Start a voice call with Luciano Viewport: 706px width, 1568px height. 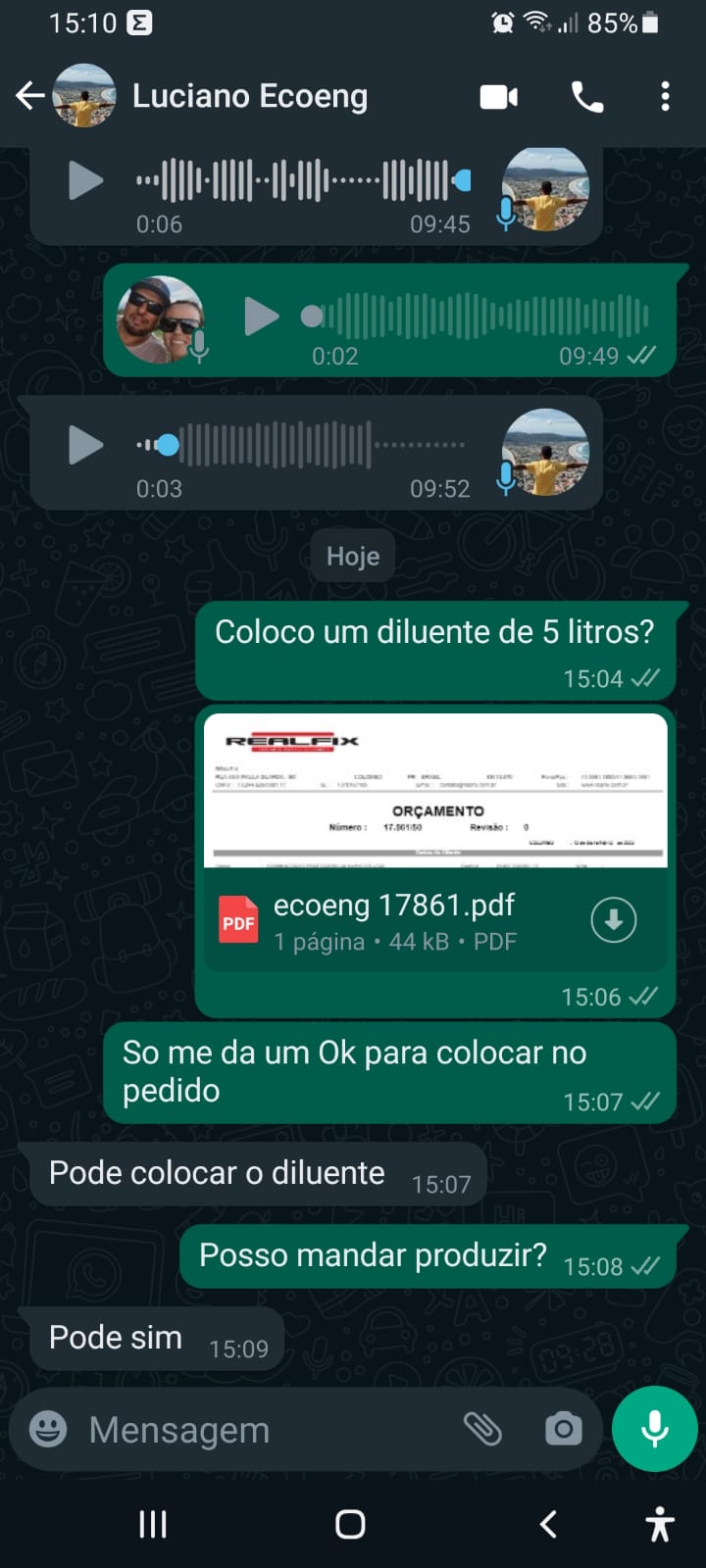click(587, 97)
